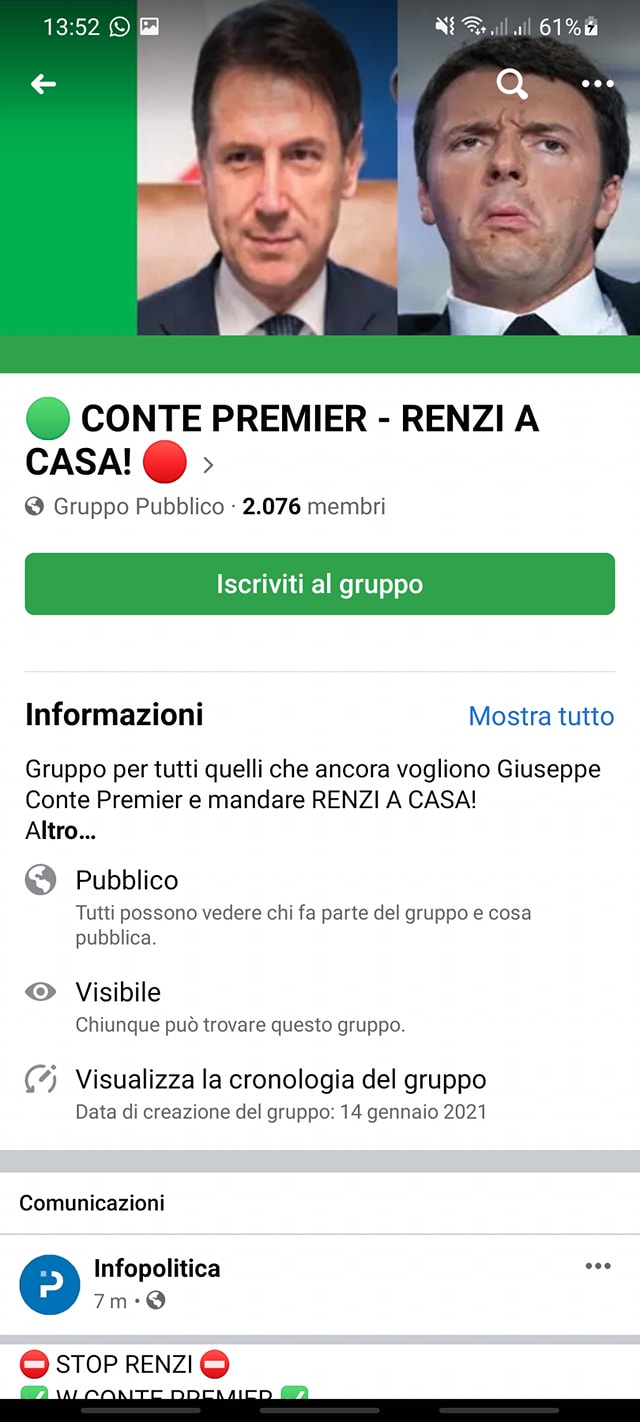Join the group via Iscriviti al gruppo
This screenshot has height=1422, width=640.
(320, 584)
